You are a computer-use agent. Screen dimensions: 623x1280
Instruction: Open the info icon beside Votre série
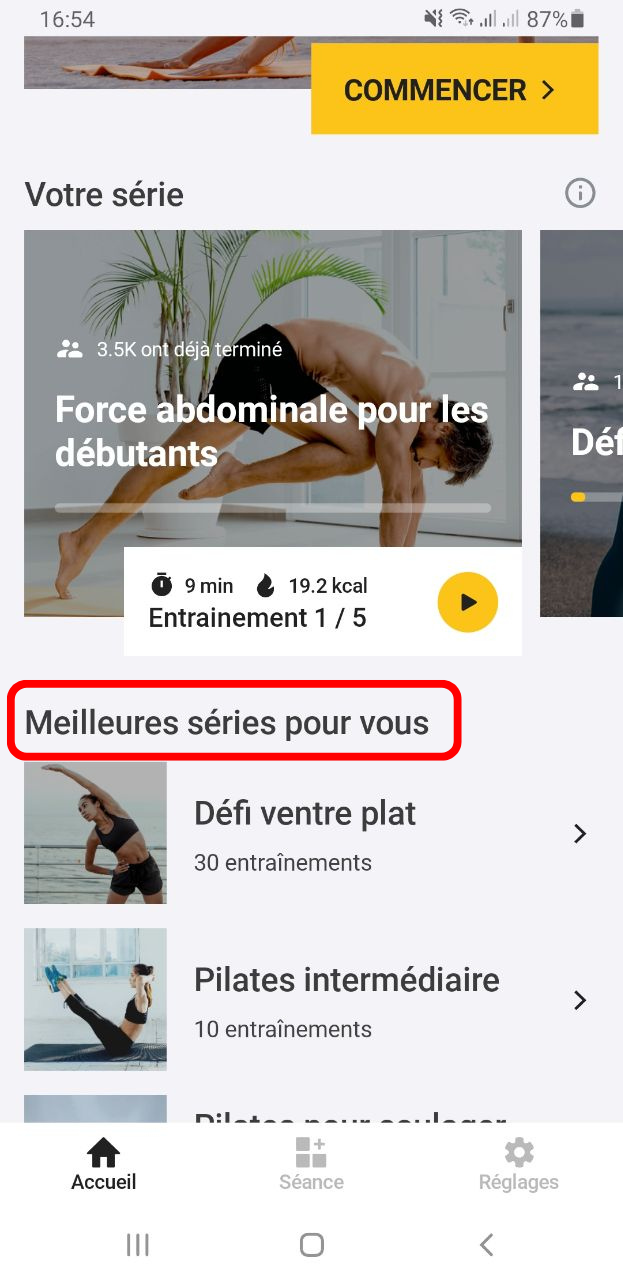point(580,193)
